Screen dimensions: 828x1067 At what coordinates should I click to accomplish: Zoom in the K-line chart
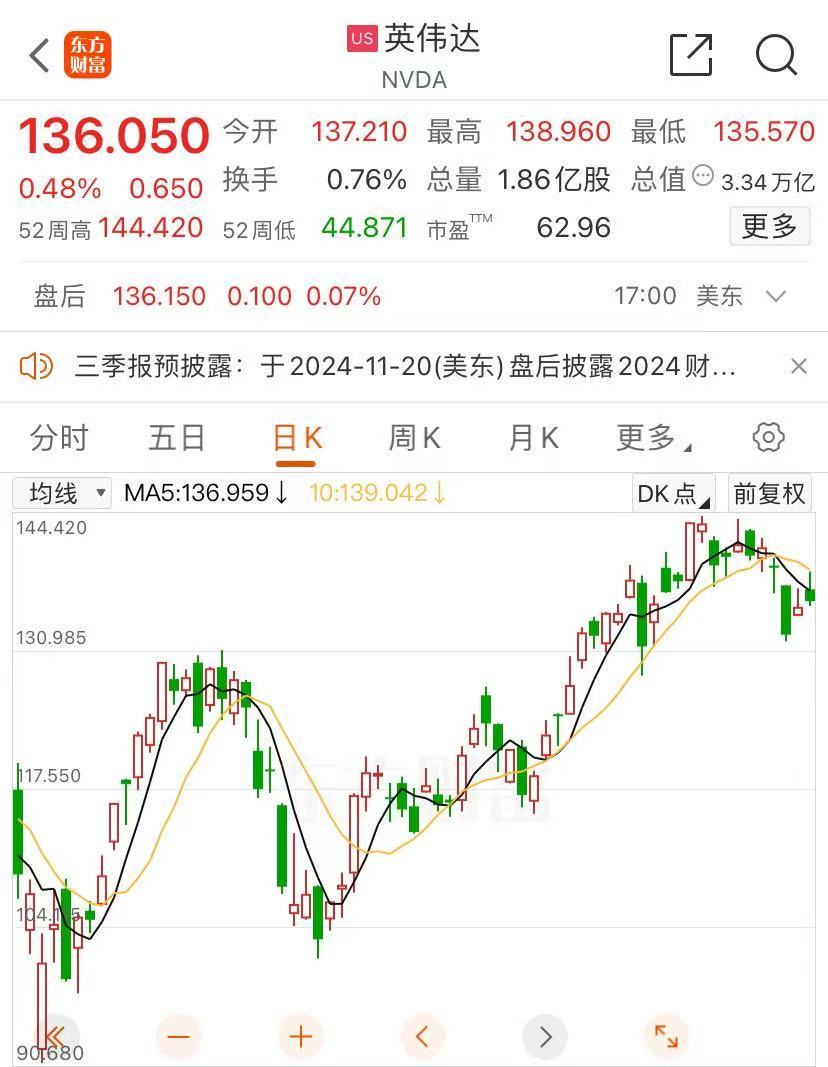click(300, 1036)
